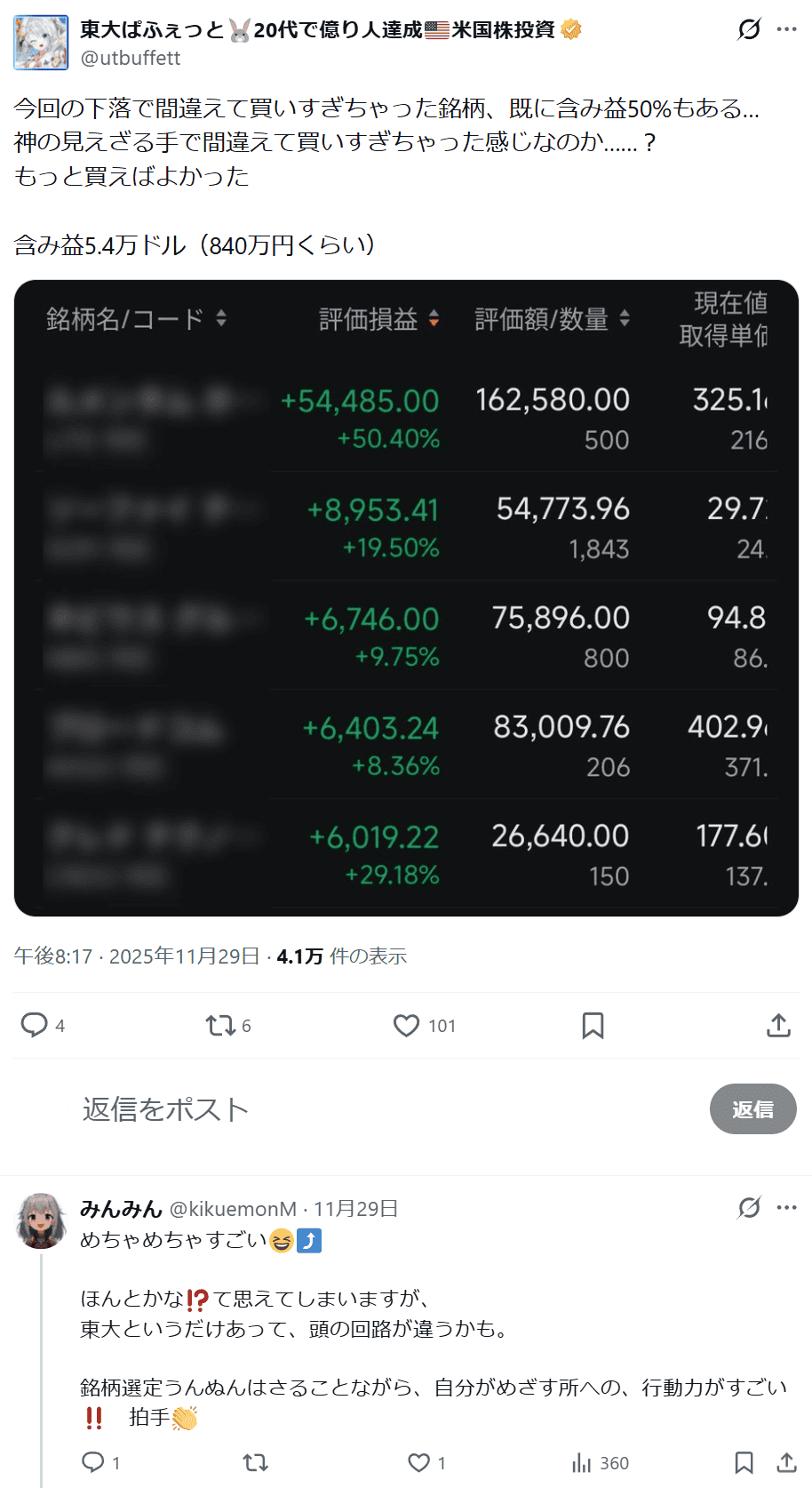812x1488 pixels.
Task: Share みんみん's reply
Action: tap(786, 1462)
